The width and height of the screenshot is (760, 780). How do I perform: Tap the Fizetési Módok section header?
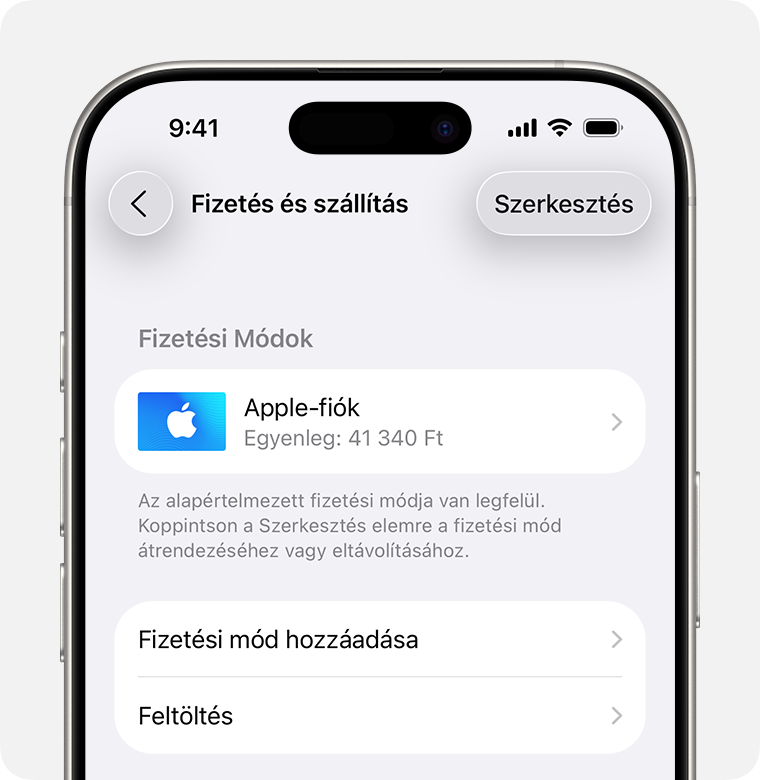224,339
